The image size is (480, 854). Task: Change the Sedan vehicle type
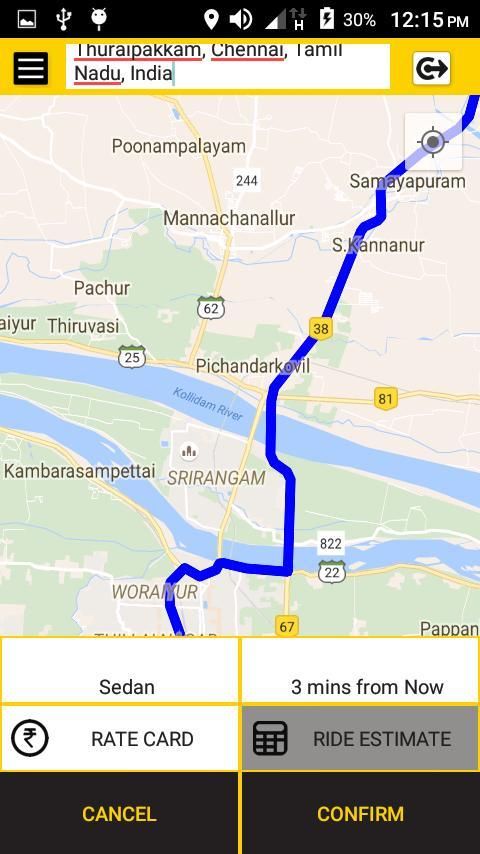(120, 670)
